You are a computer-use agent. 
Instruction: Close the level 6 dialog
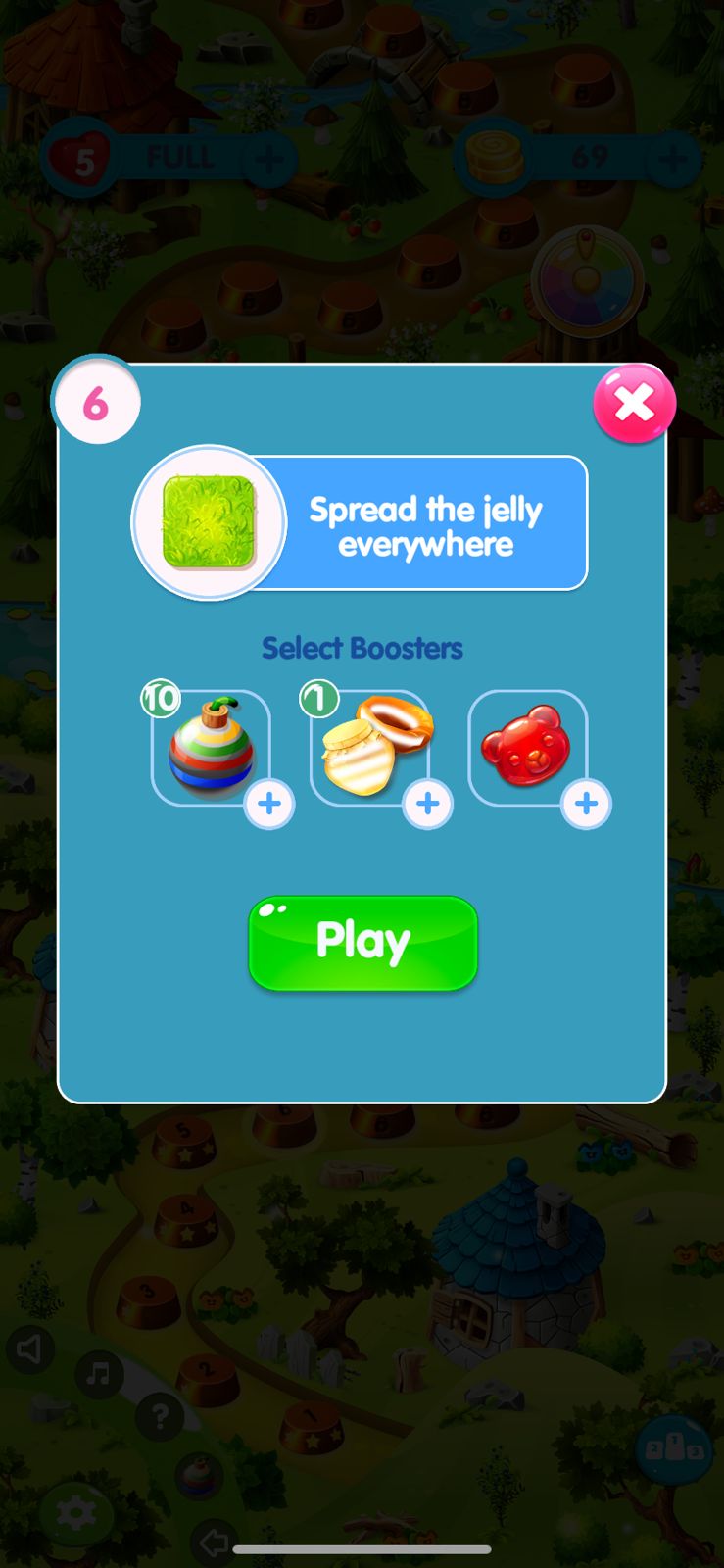click(x=634, y=403)
